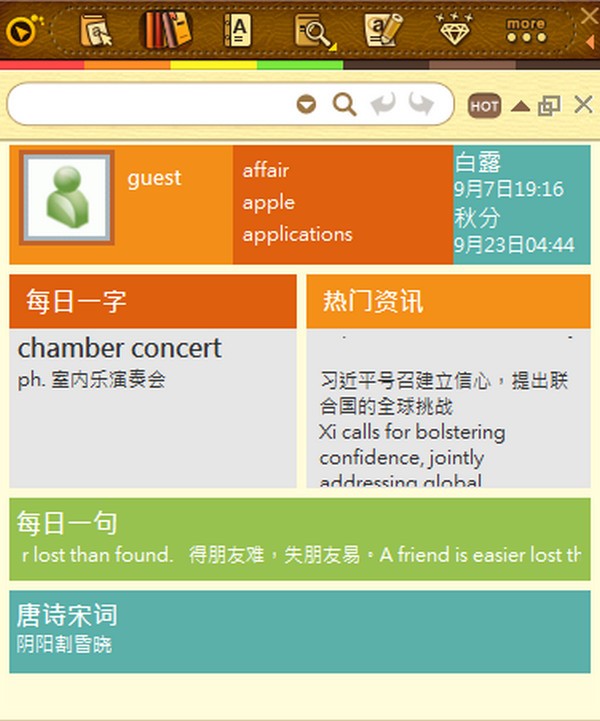Open the 唐诗宋词 poetry card
600x721 pixels.
pyautogui.click(x=300, y=632)
